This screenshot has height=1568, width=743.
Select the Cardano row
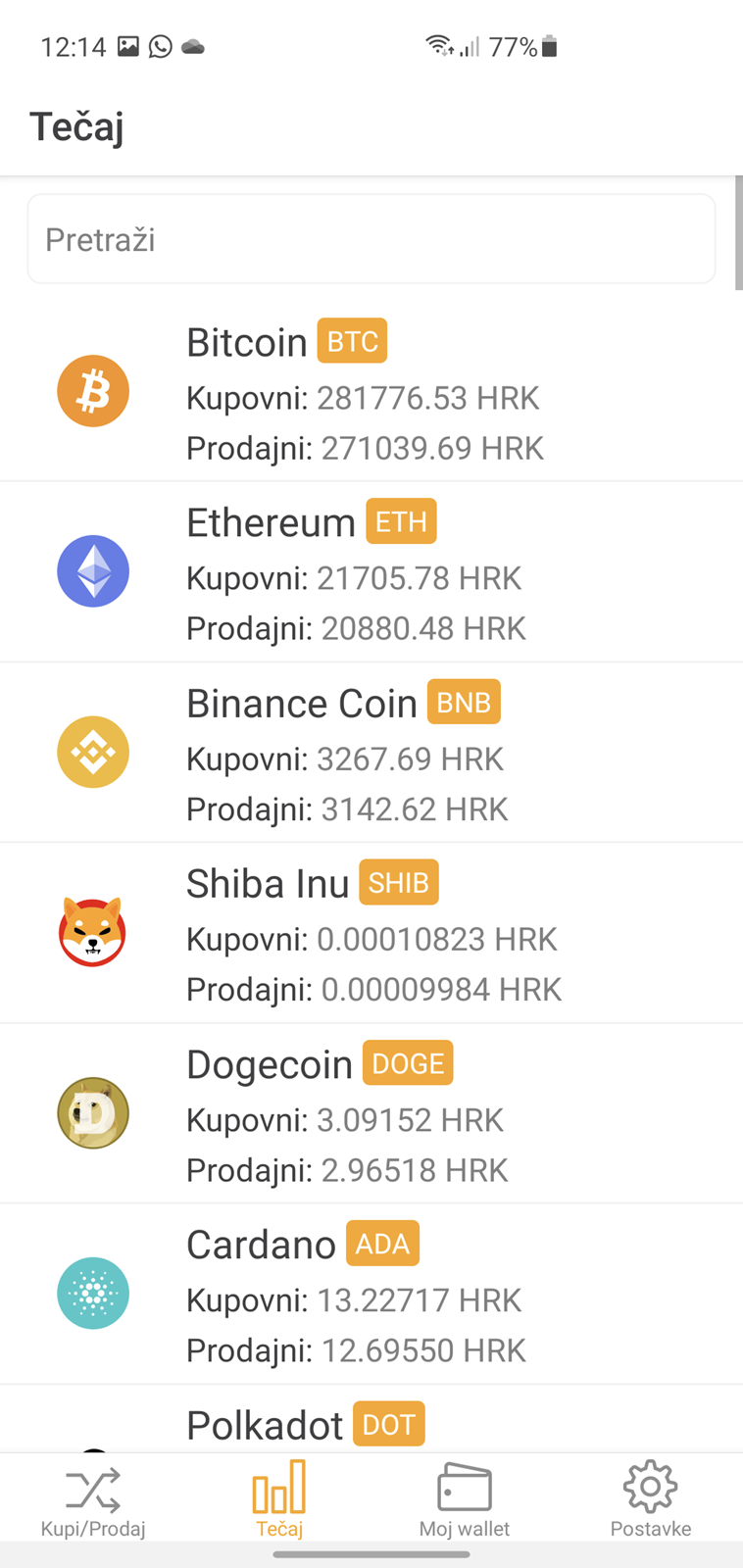(x=371, y=1294)
